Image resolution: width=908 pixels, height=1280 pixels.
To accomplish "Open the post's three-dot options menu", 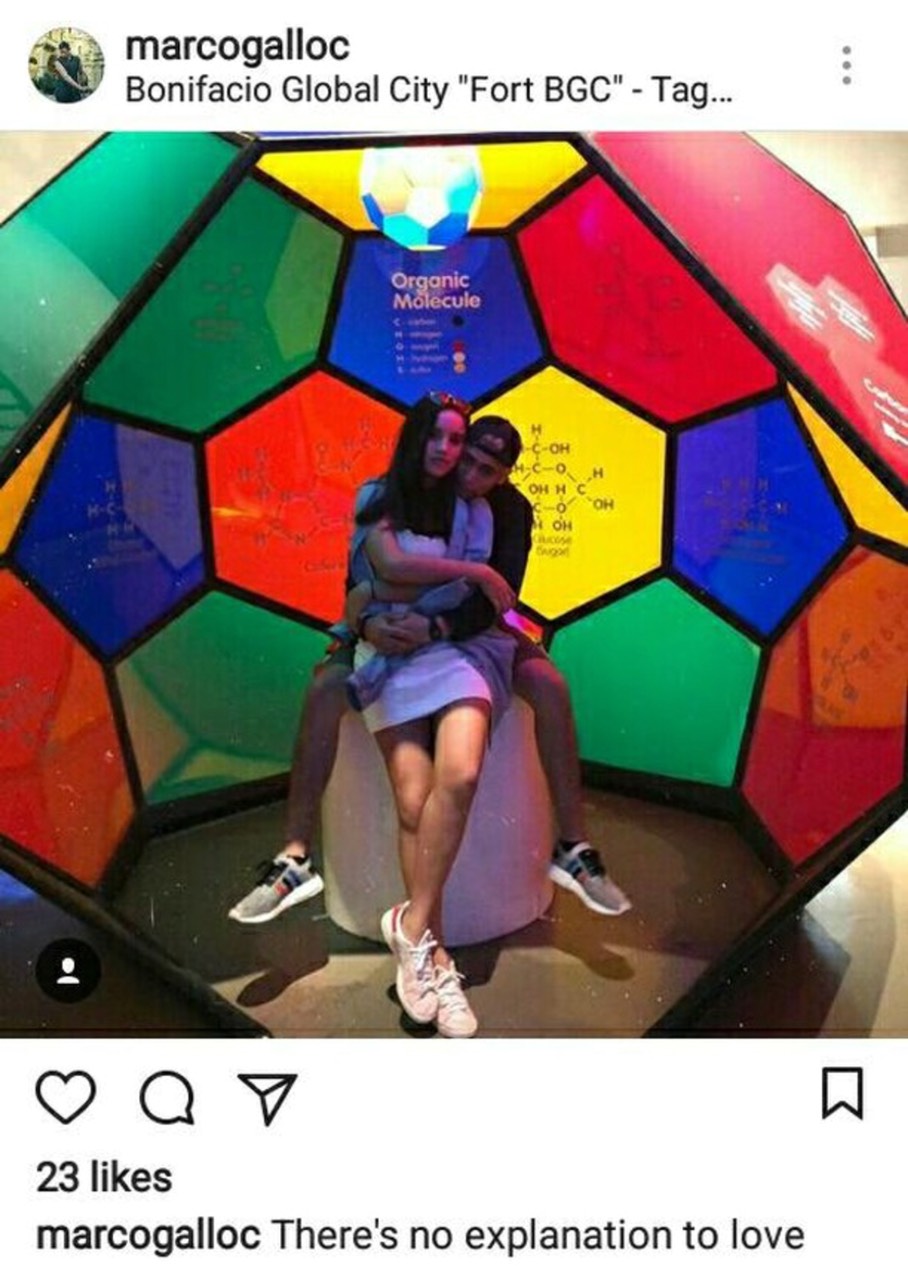I will [x=846, y=66].
